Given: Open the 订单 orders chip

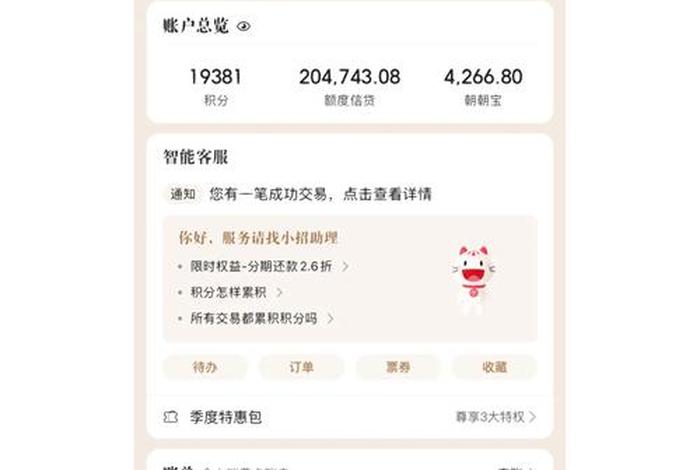Looking at the screenshot, I should [301, 367].
